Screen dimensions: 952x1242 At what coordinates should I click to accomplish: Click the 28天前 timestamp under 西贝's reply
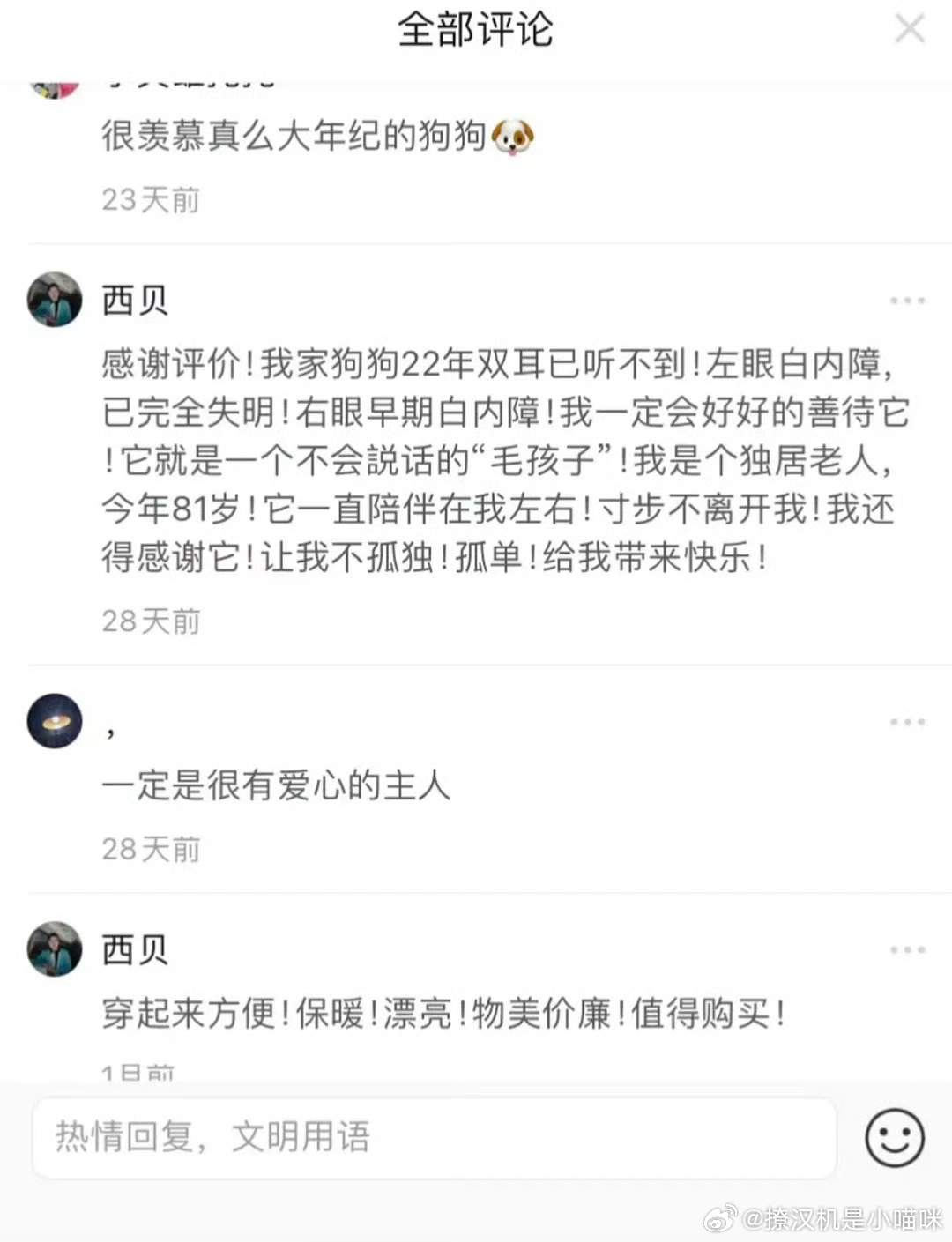click(151, 621)
